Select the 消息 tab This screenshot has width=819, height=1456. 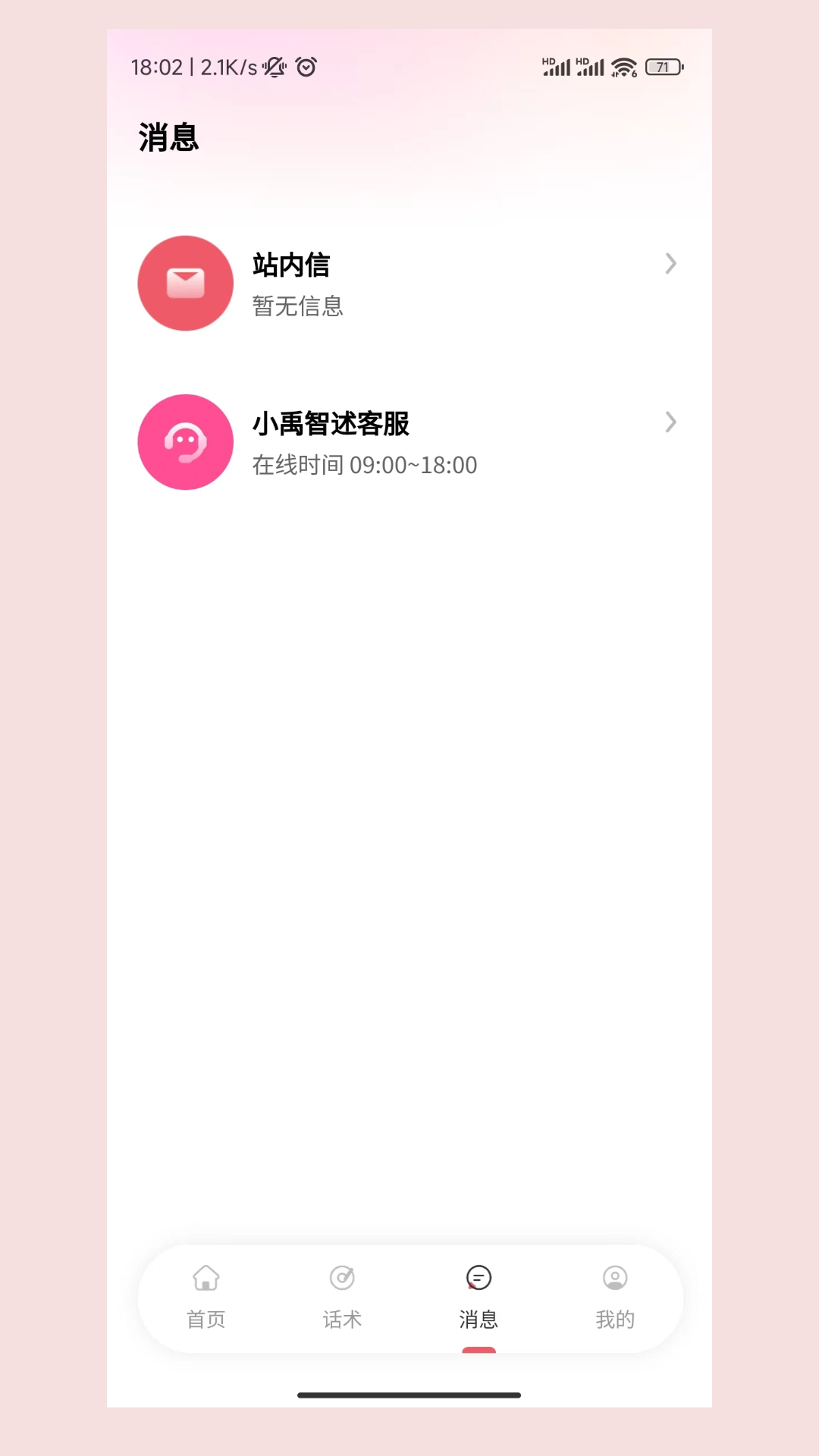479,1298
